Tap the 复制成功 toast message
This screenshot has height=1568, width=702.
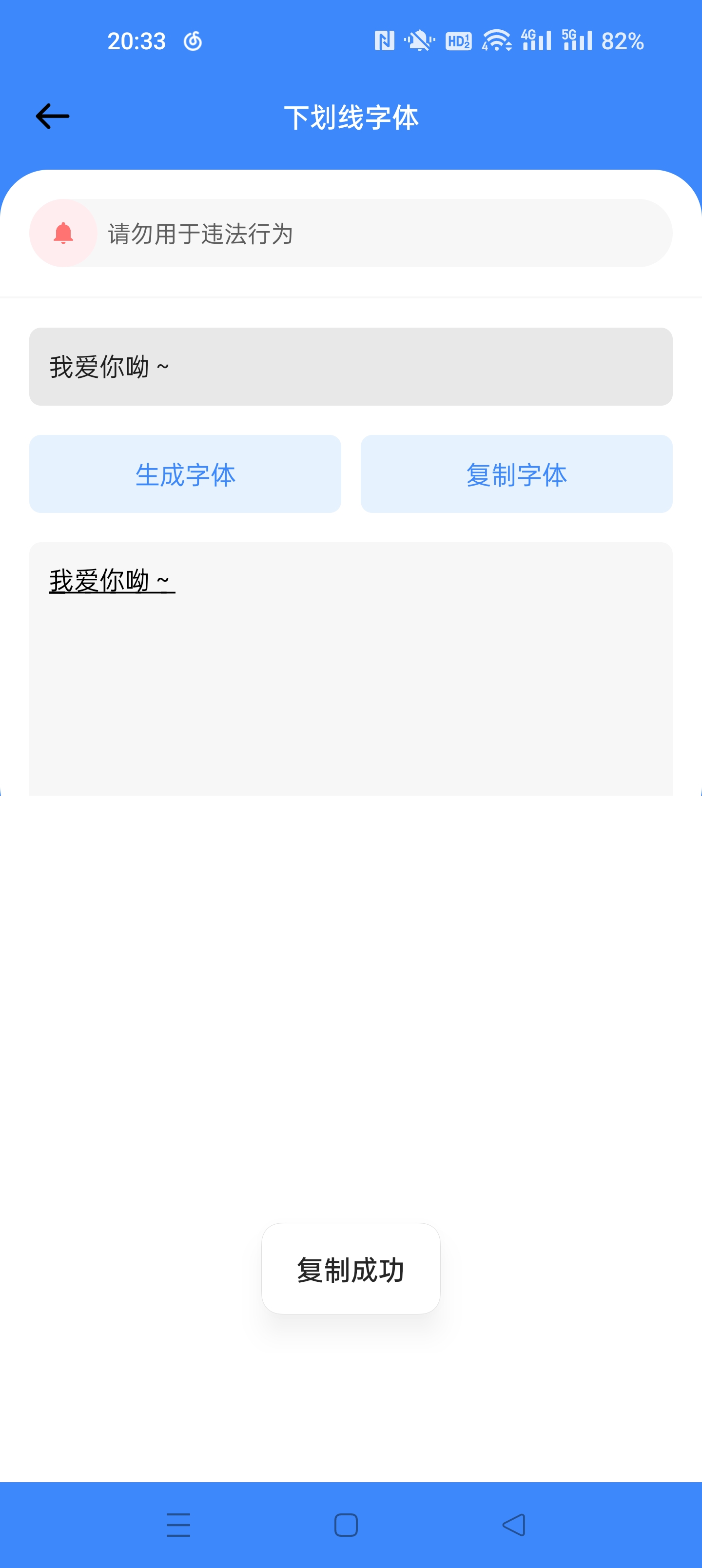tap(351, 1269)
